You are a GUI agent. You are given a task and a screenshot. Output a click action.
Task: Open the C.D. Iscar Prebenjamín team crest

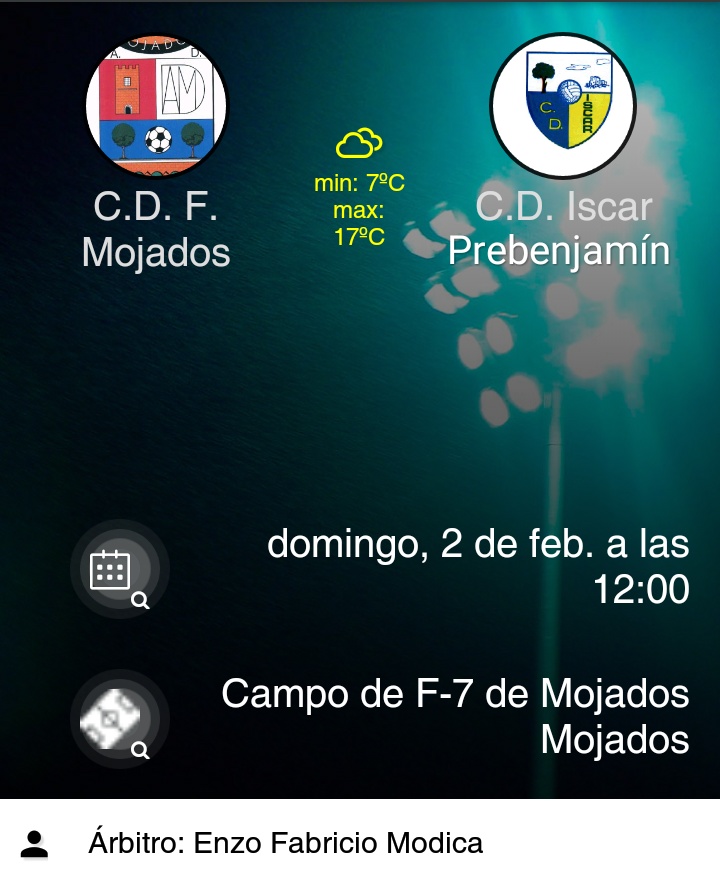point(563,105)
